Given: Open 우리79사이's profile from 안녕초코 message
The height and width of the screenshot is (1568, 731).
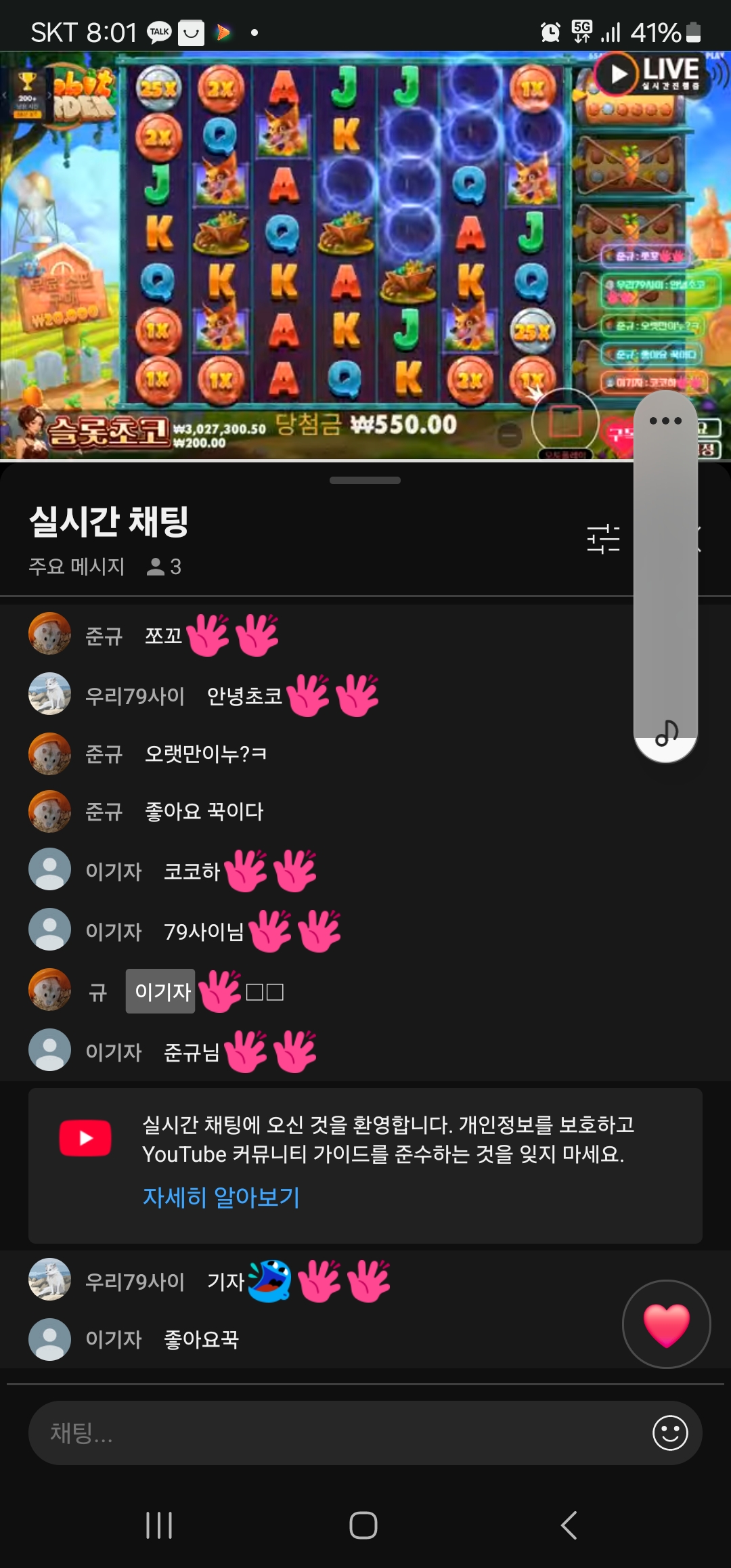Looking at the screenshot, I should point(49,694).
